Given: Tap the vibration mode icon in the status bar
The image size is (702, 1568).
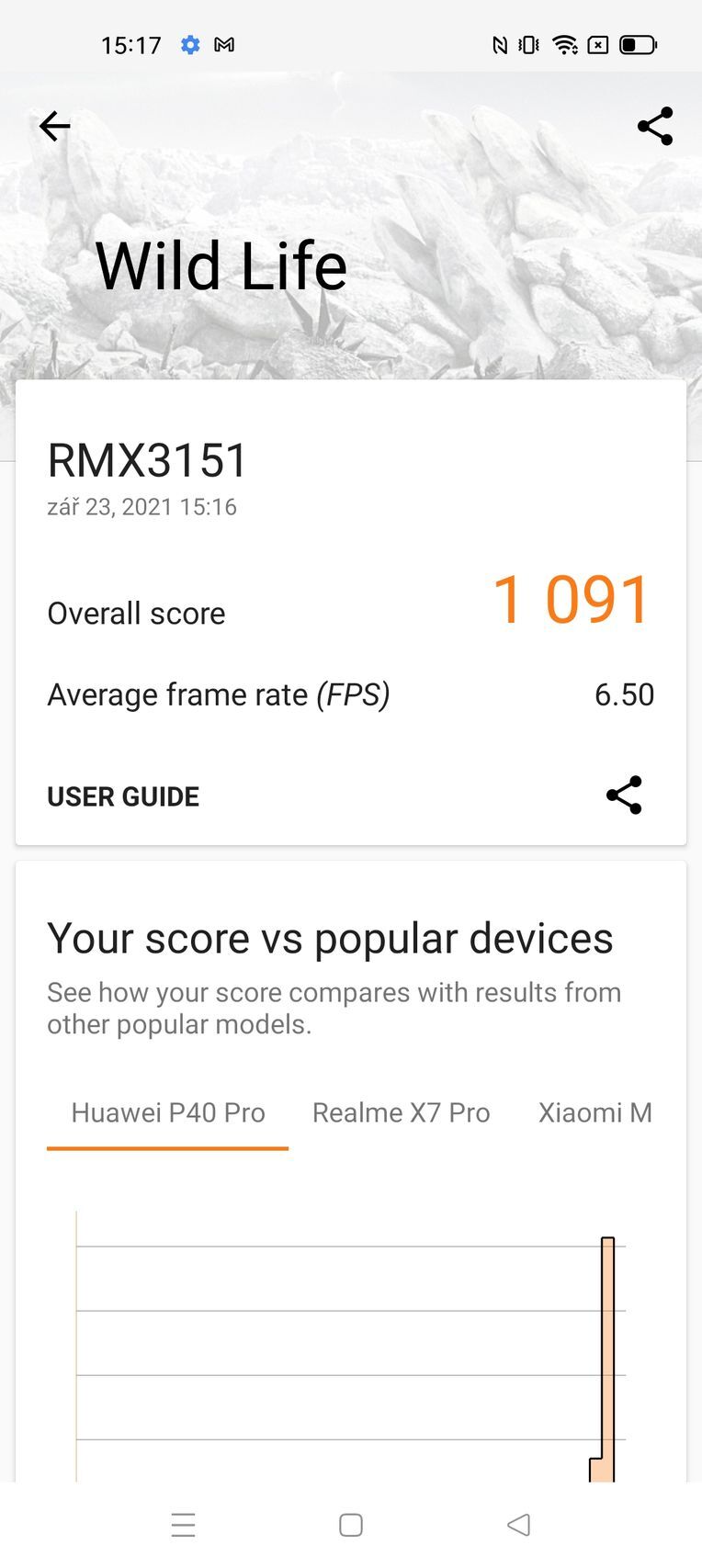Looking at the screenshot, I should (x=527, y=43).
